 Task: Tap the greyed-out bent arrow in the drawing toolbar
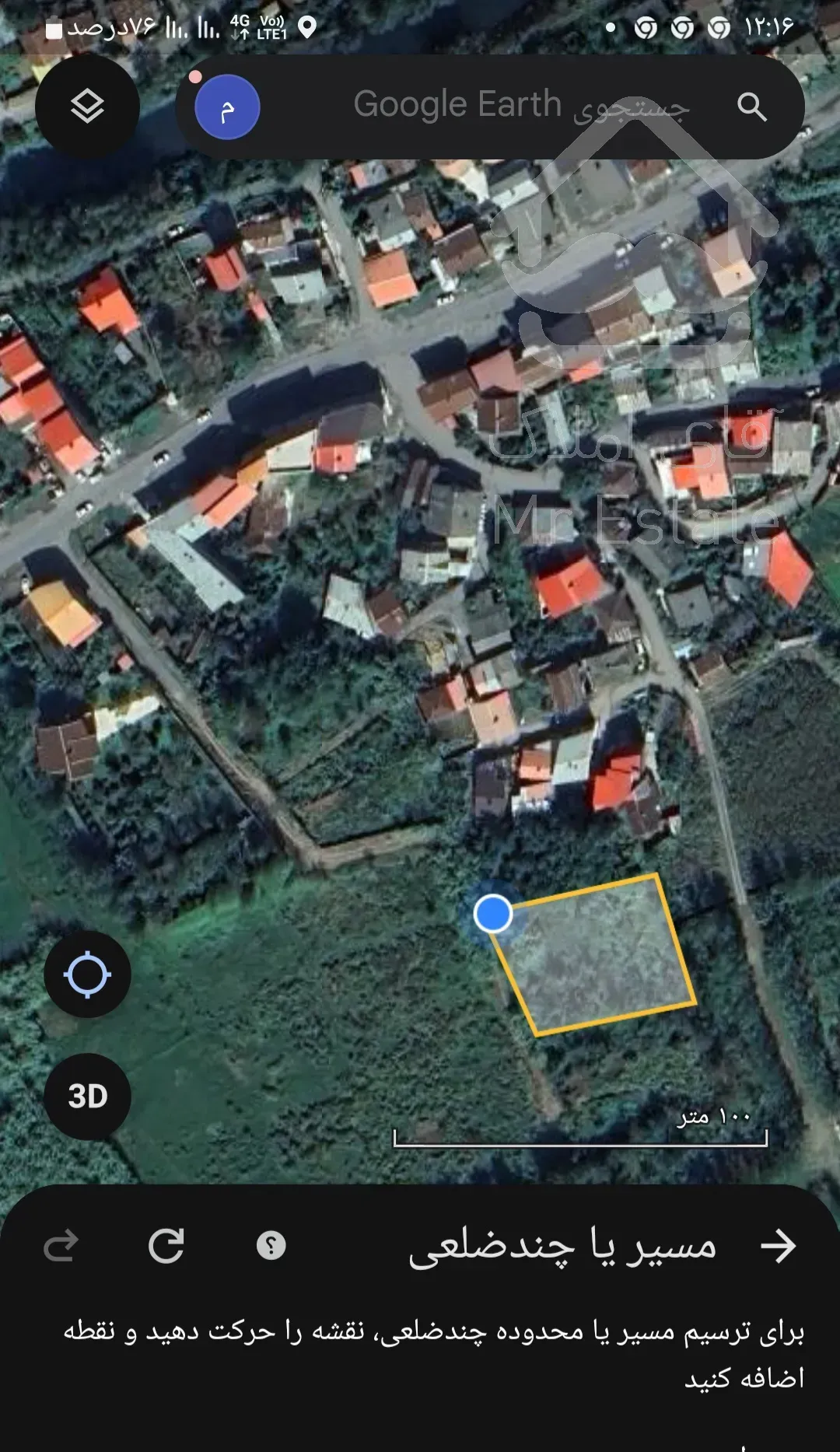click(x=61, y=1246)
